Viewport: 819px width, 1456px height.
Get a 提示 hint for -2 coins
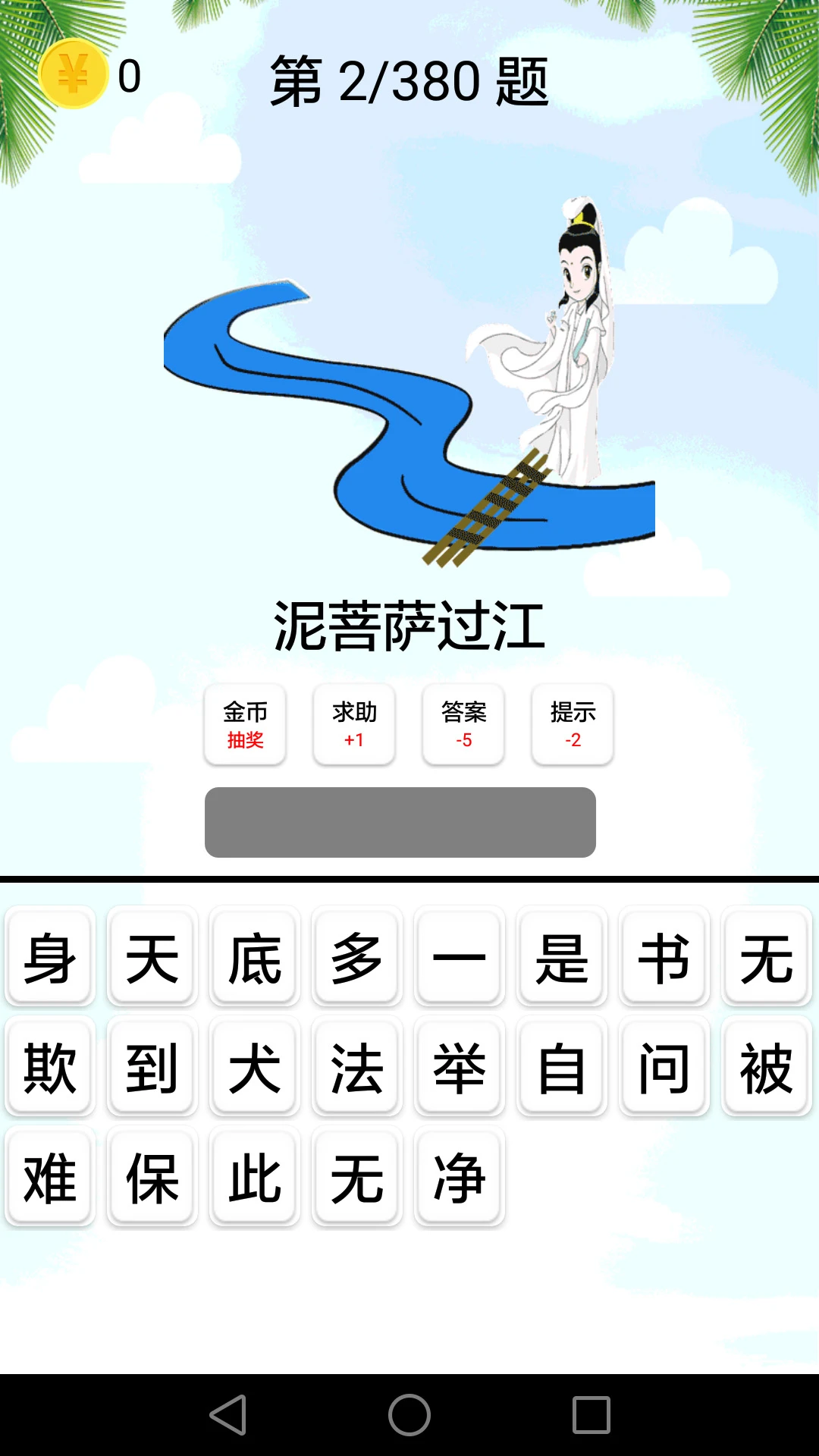(572, 724)
